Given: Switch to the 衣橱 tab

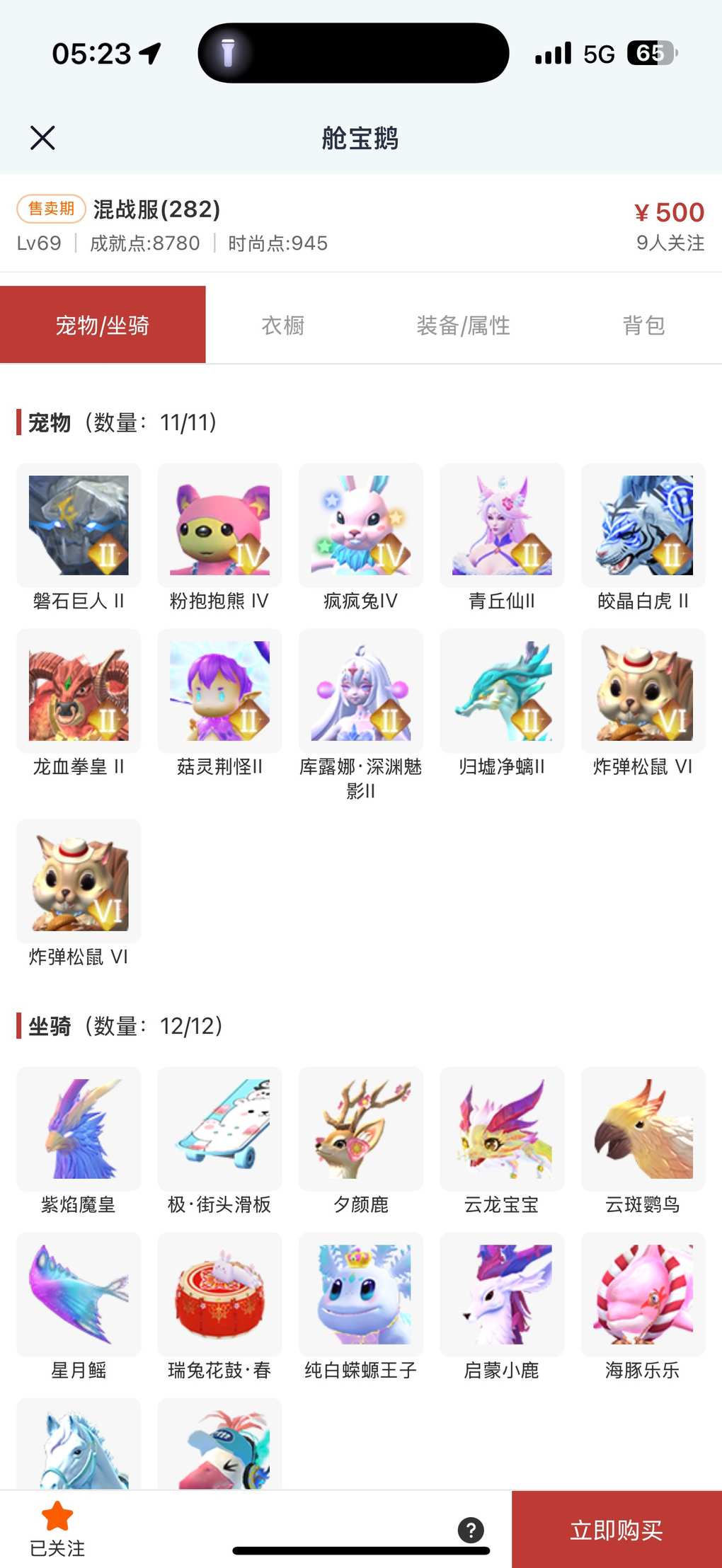Looking at the screenshot, I should (282, 325).
